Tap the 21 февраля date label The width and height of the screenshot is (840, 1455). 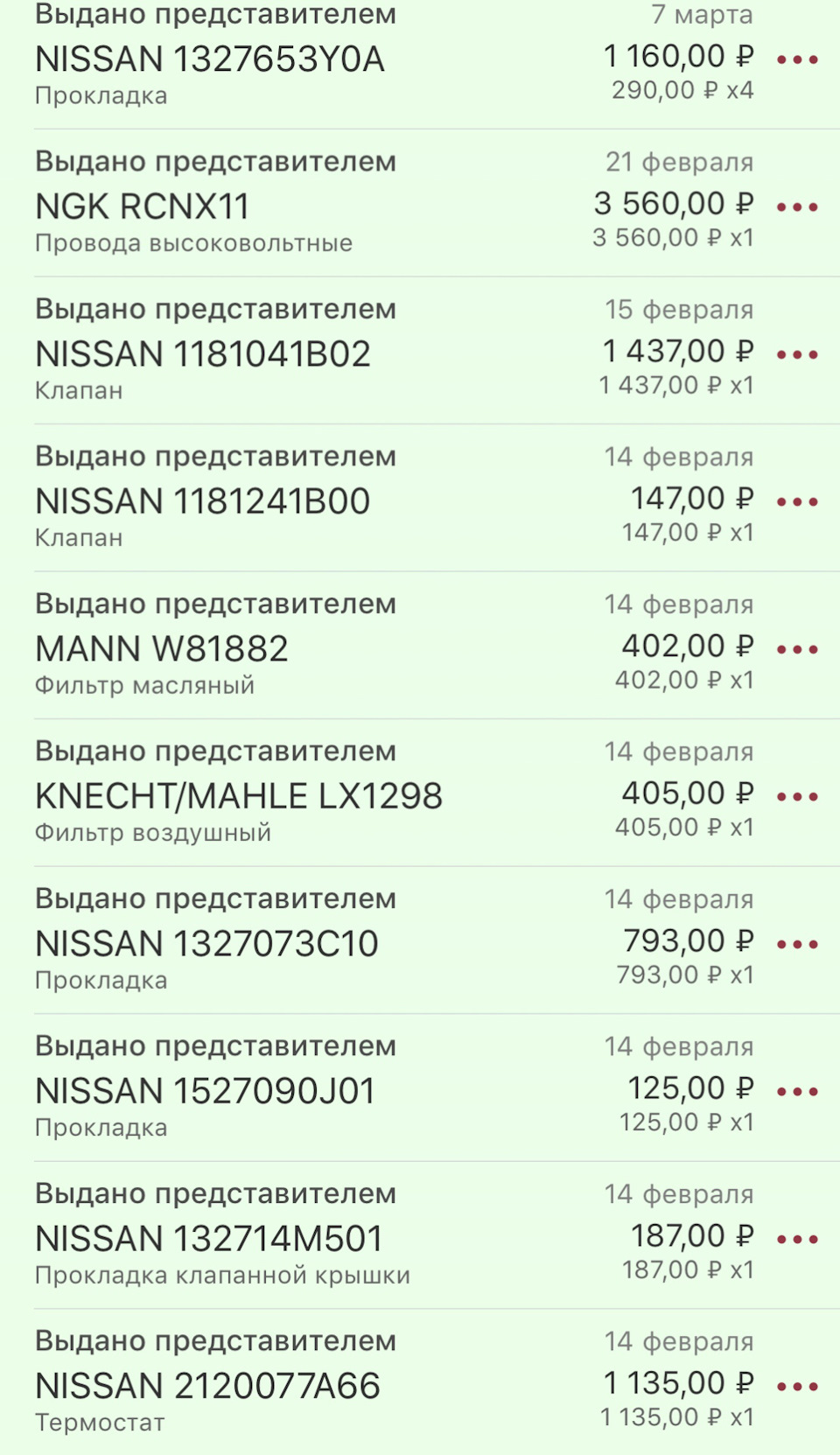[682, 162]
